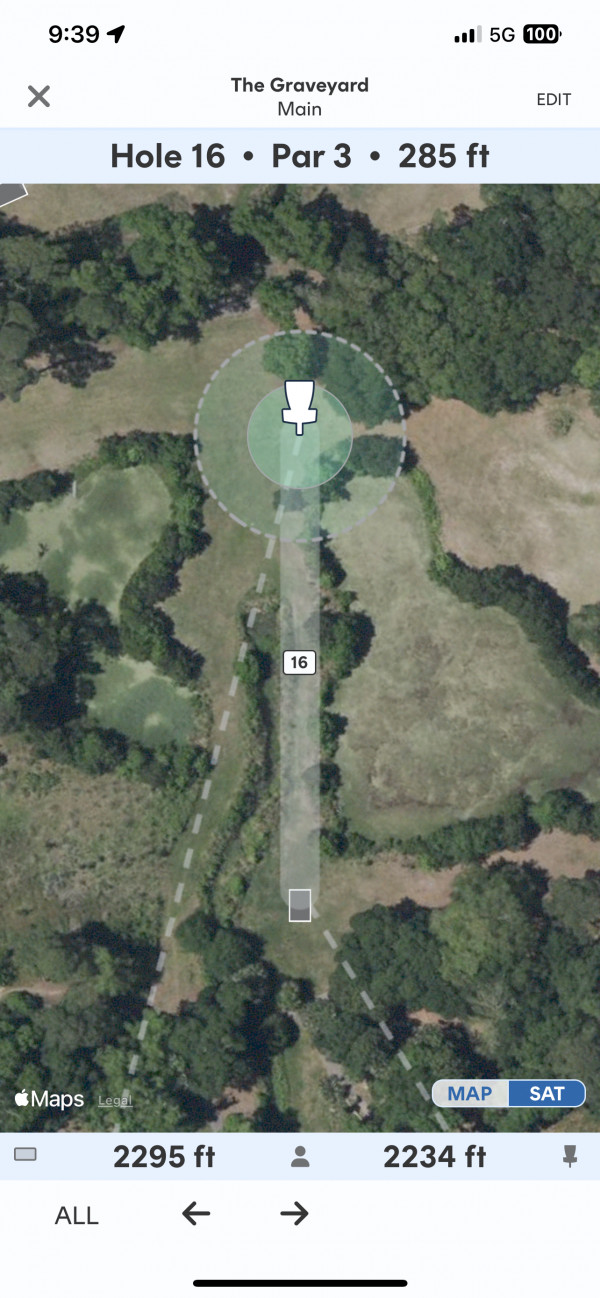This screenshot has height=1298, width=600.
Task: Select the tee pad marker on the map
Action: click(300, 905)
